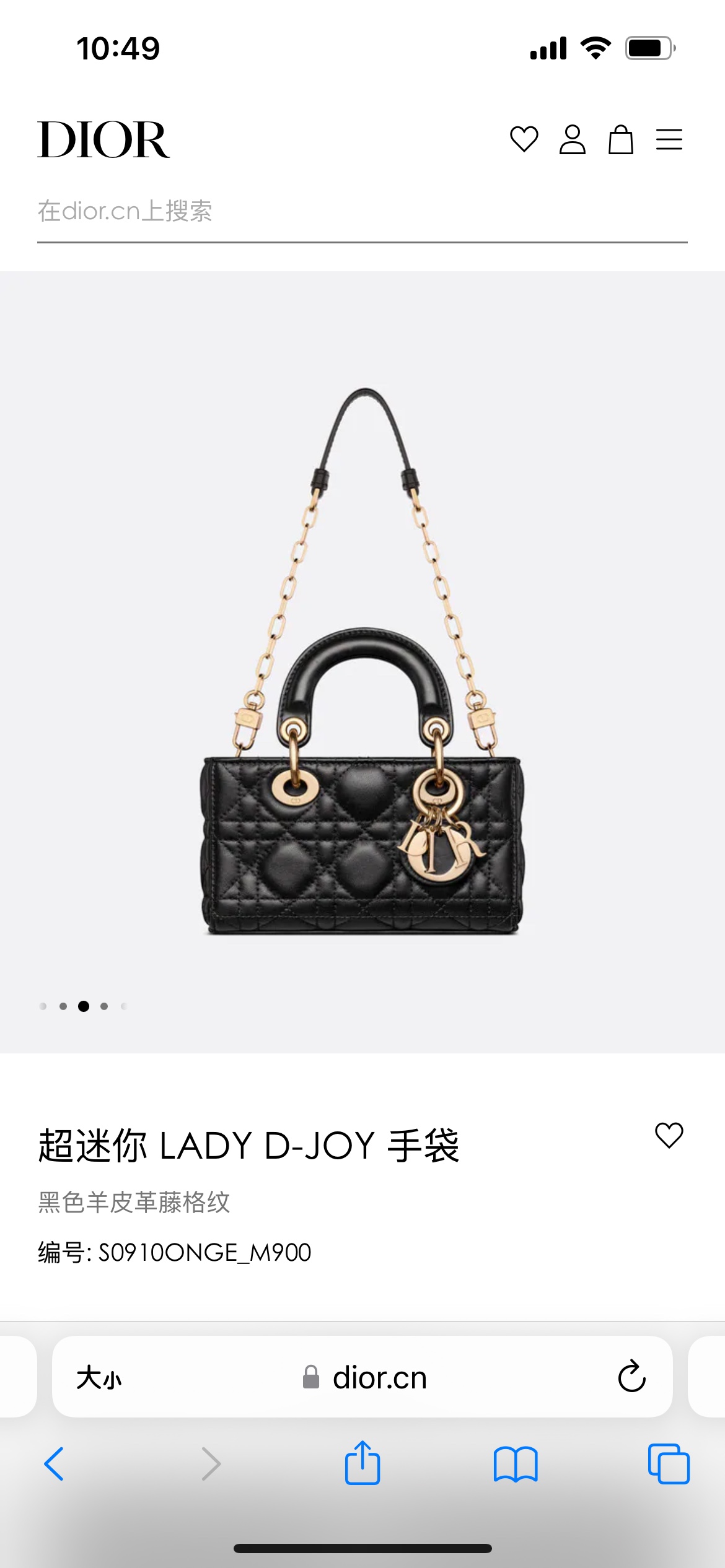Open the Lady D-Joy product image
This screenshot has height=1568, width=725.
click(x=362, y=661)
